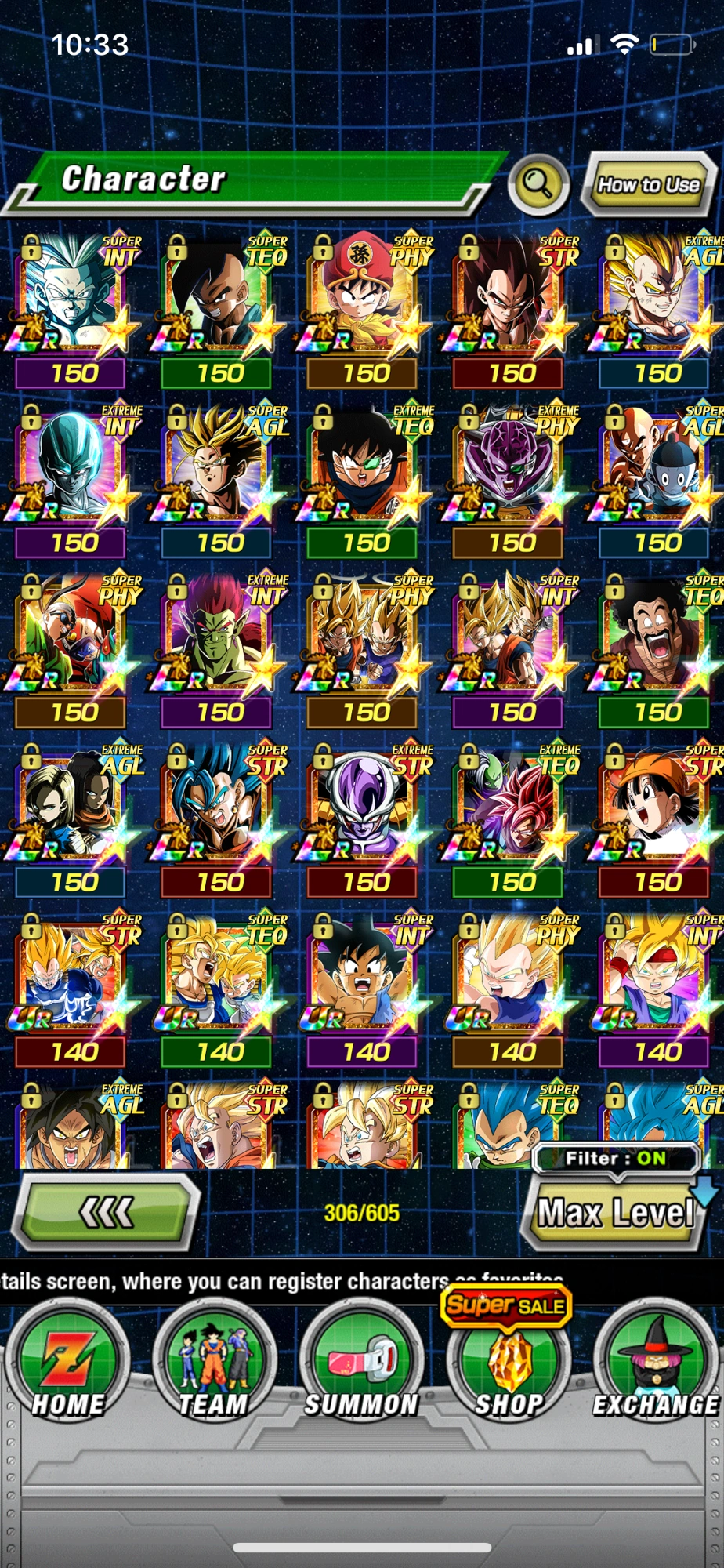This screenshot has height=1568, width=724.
Task: Open the Max Level sort dropdown
Action: click(616, 1211)
